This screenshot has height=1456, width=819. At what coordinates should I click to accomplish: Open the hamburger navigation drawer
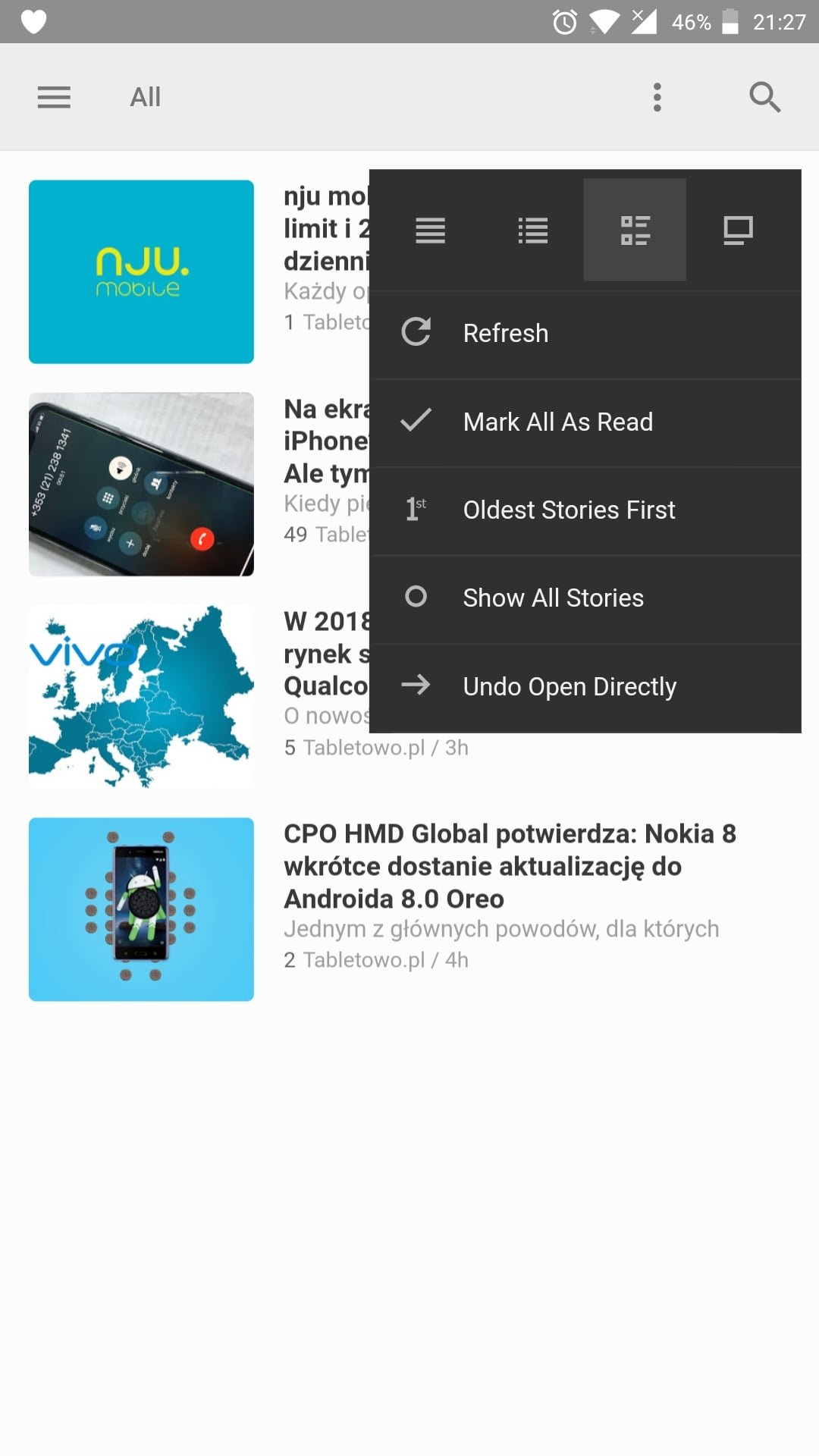coord(54,97)
